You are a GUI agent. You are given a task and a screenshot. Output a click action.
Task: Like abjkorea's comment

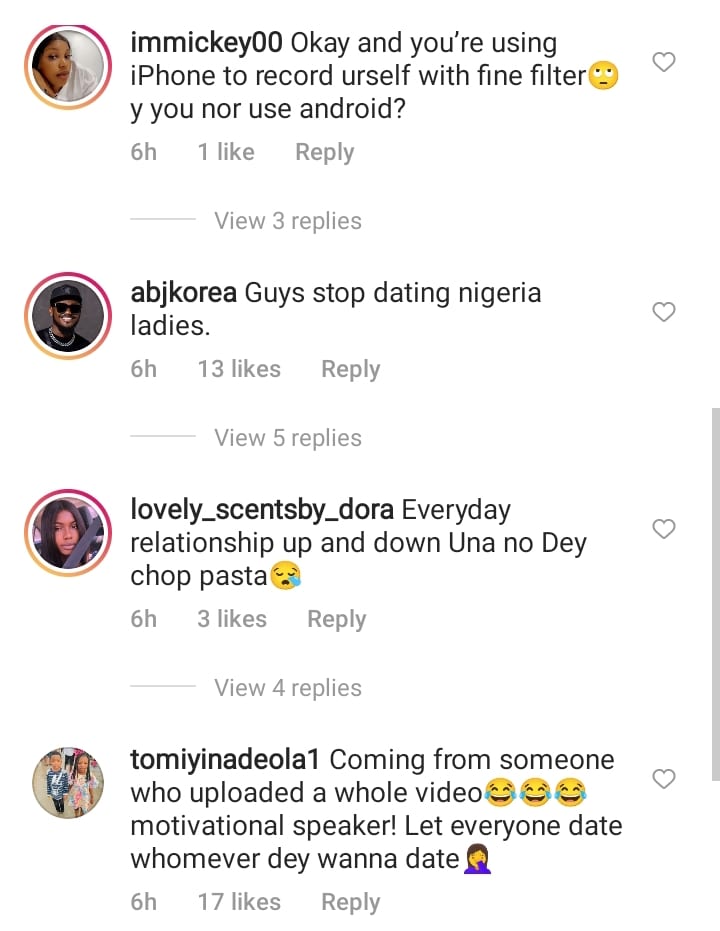pyautogui.click(x=664, y=312)
